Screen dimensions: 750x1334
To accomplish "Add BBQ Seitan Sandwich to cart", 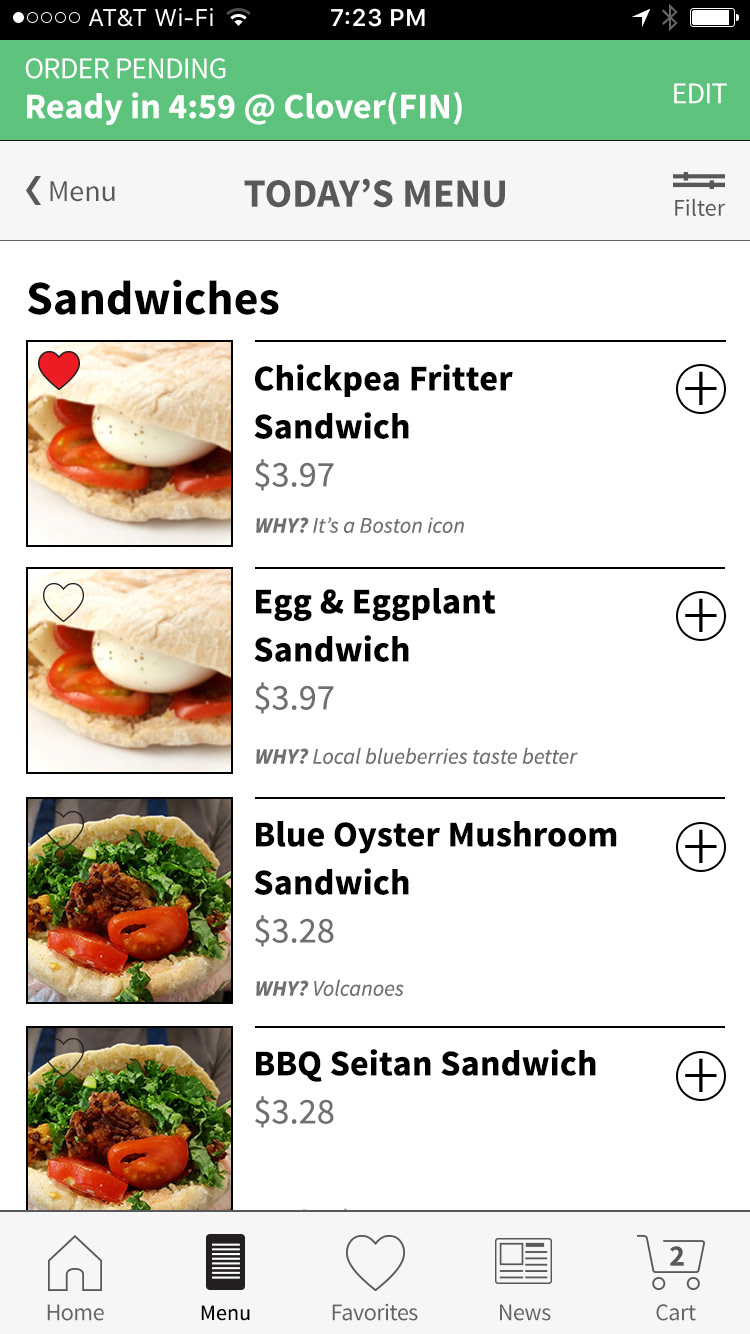I will click(700, 1076).
